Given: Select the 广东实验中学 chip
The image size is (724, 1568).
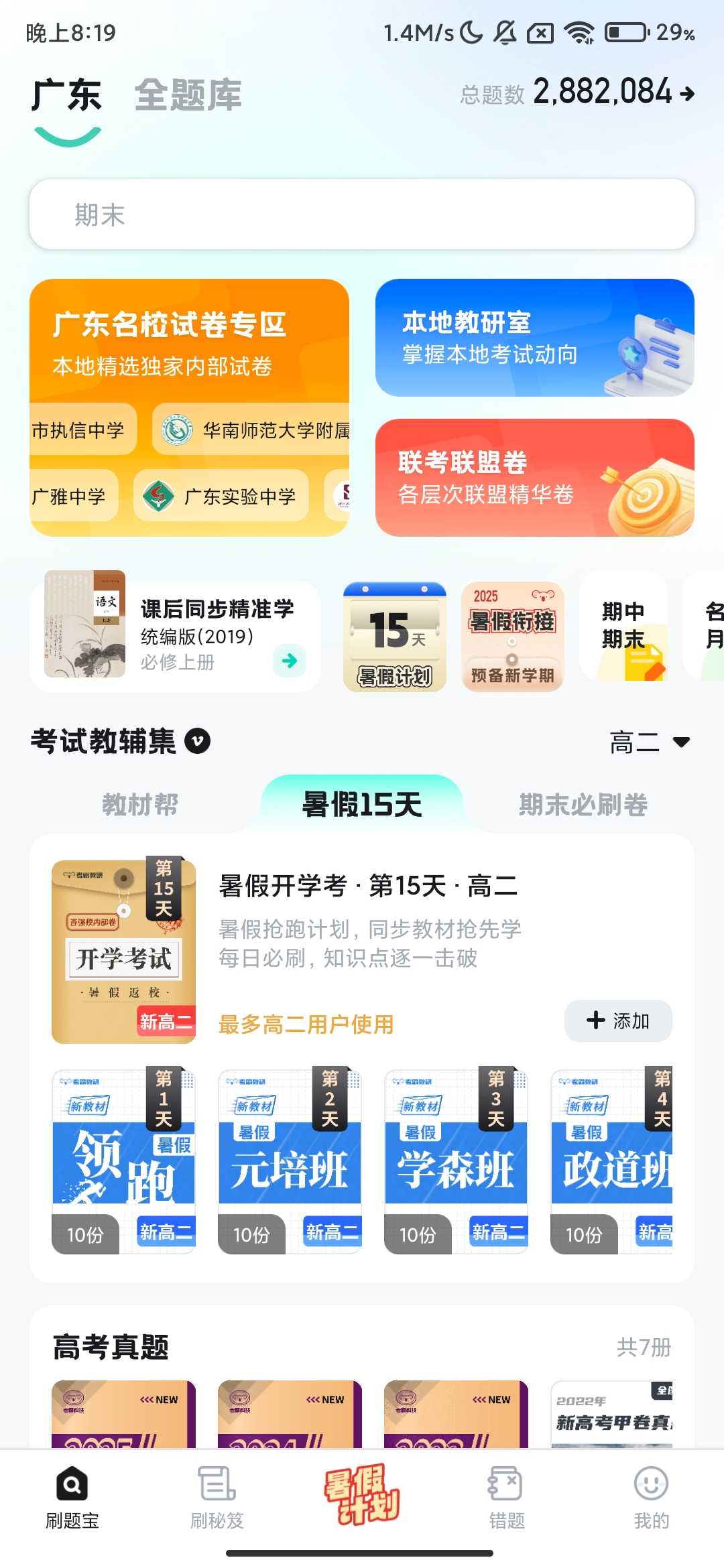Looking at the screenshot, I should point(221,497).
